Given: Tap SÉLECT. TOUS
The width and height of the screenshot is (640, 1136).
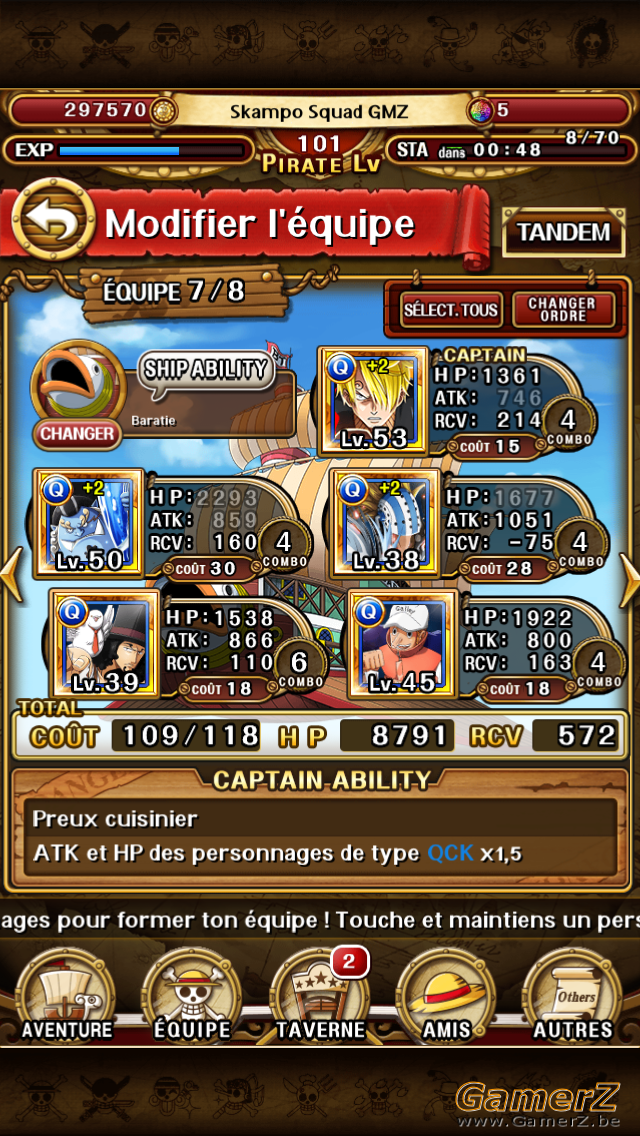Looking at the screenshot, I should [451, 310].
